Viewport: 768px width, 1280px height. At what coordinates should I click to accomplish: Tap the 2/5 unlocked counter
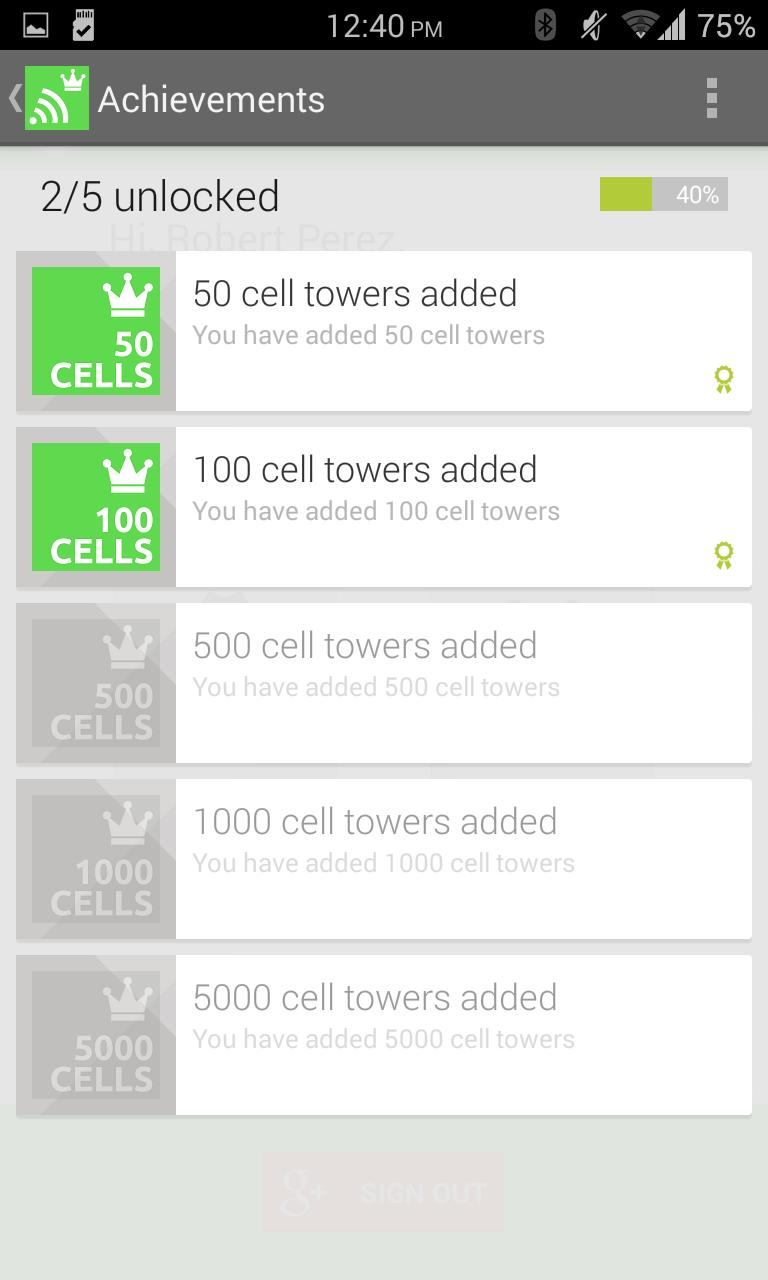click(159, 197)
